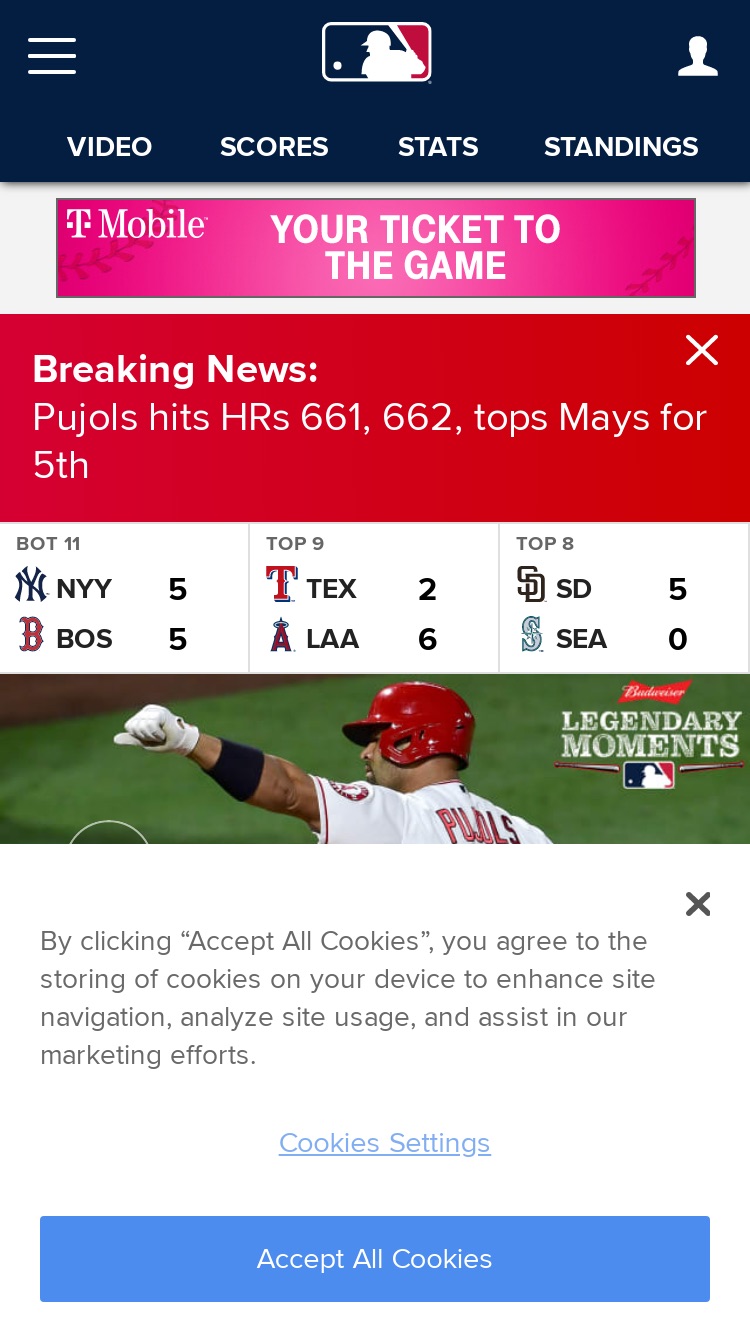Accept All Cookies
The width and height of the screenshot is (750, 1334).
pyautogui.click(x=375, y=1259)
